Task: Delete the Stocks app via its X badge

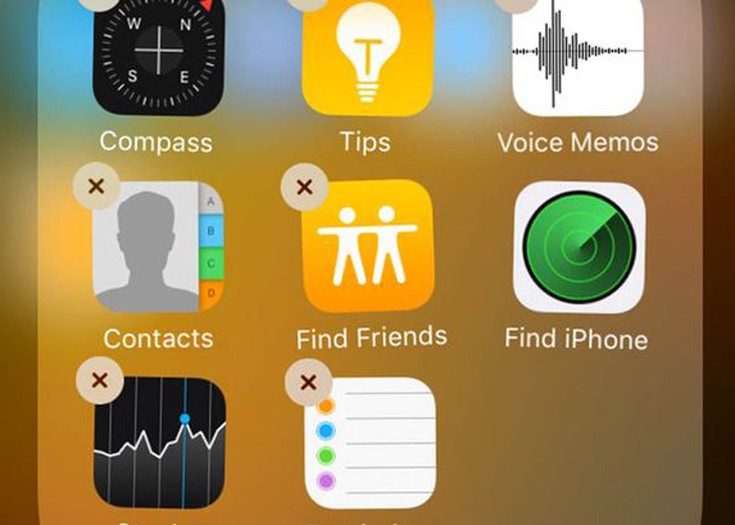Action: [x=98, y=380]
